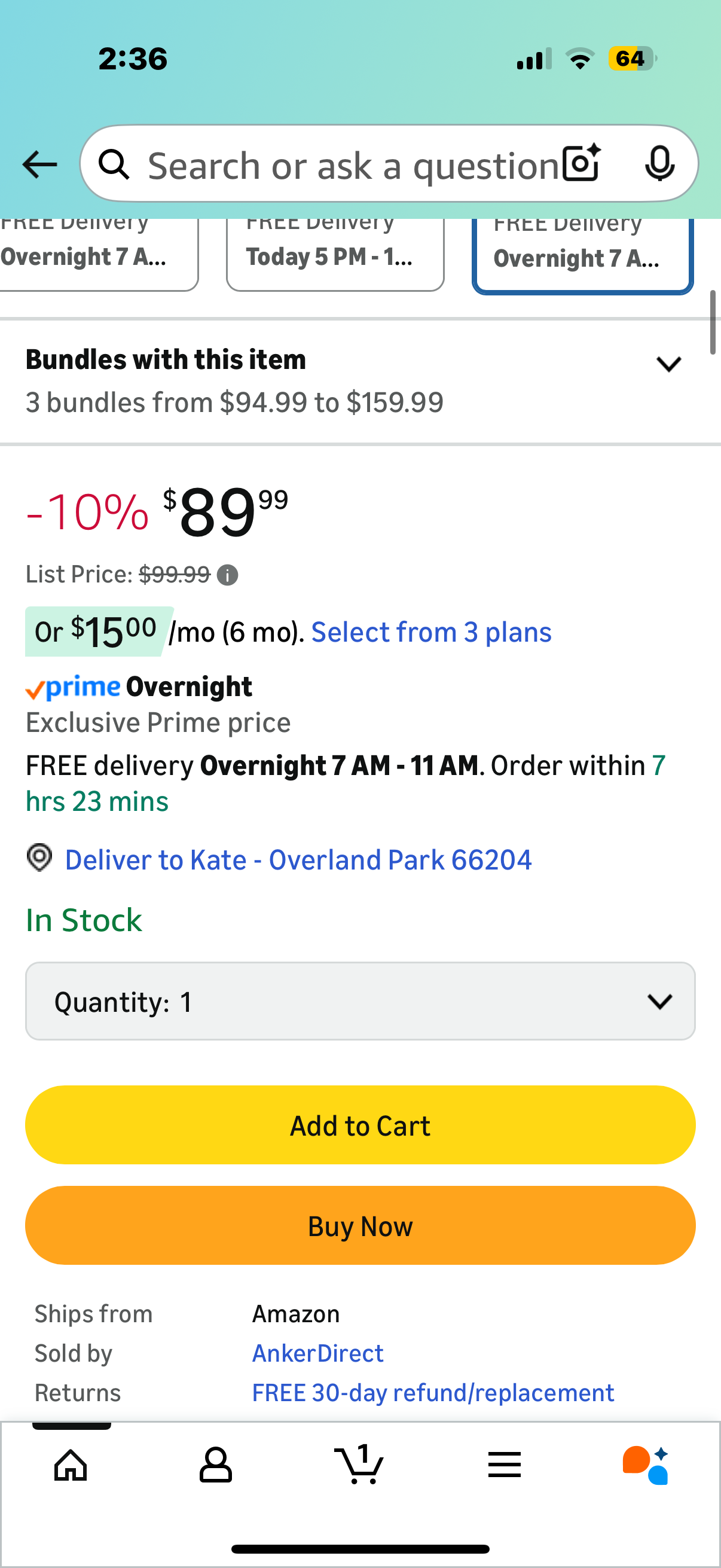The width and height of the screenshot is (721, 1568).
Task: Select the Today 5 PM delivery option
Action: tap(335, 256)
